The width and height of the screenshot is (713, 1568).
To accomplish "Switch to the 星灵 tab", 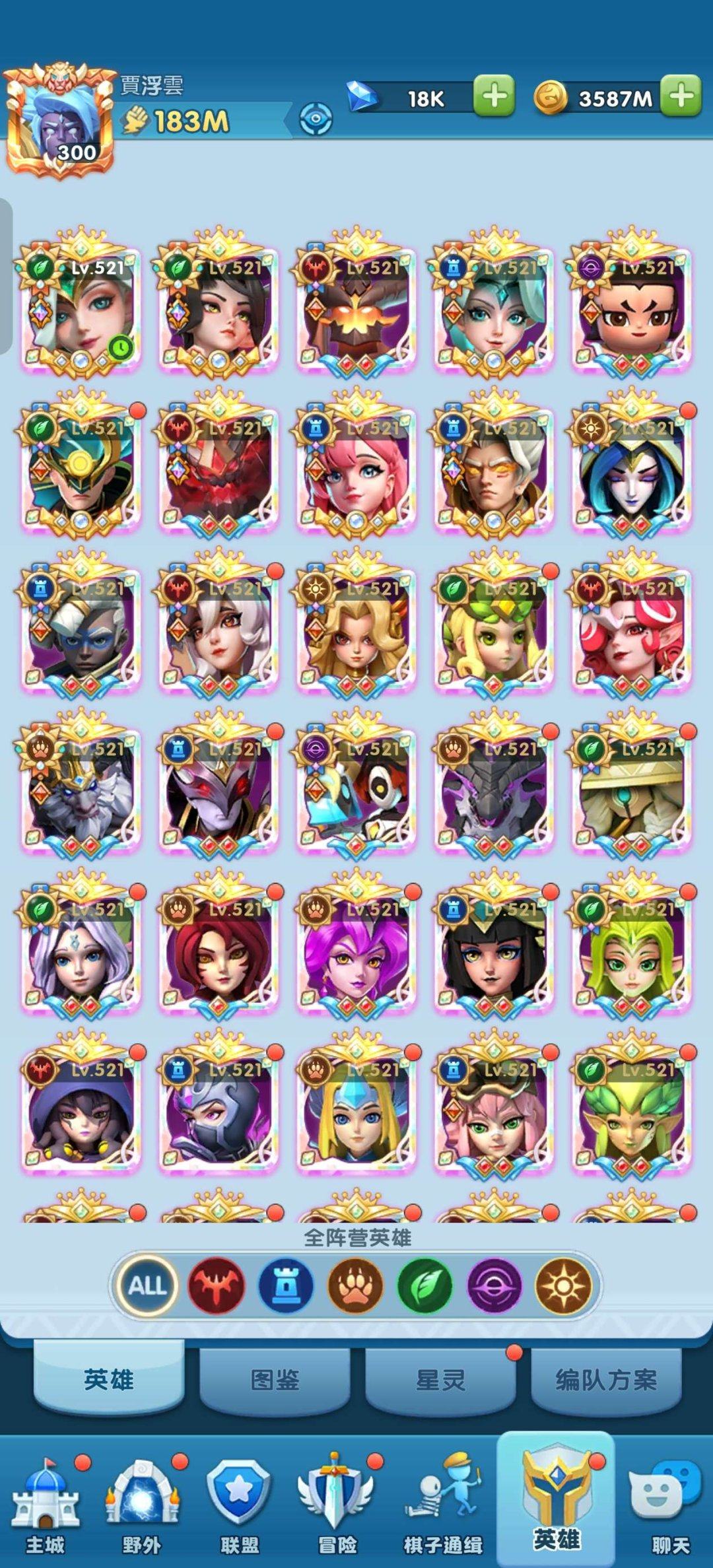I will (x=440, y=1380).
